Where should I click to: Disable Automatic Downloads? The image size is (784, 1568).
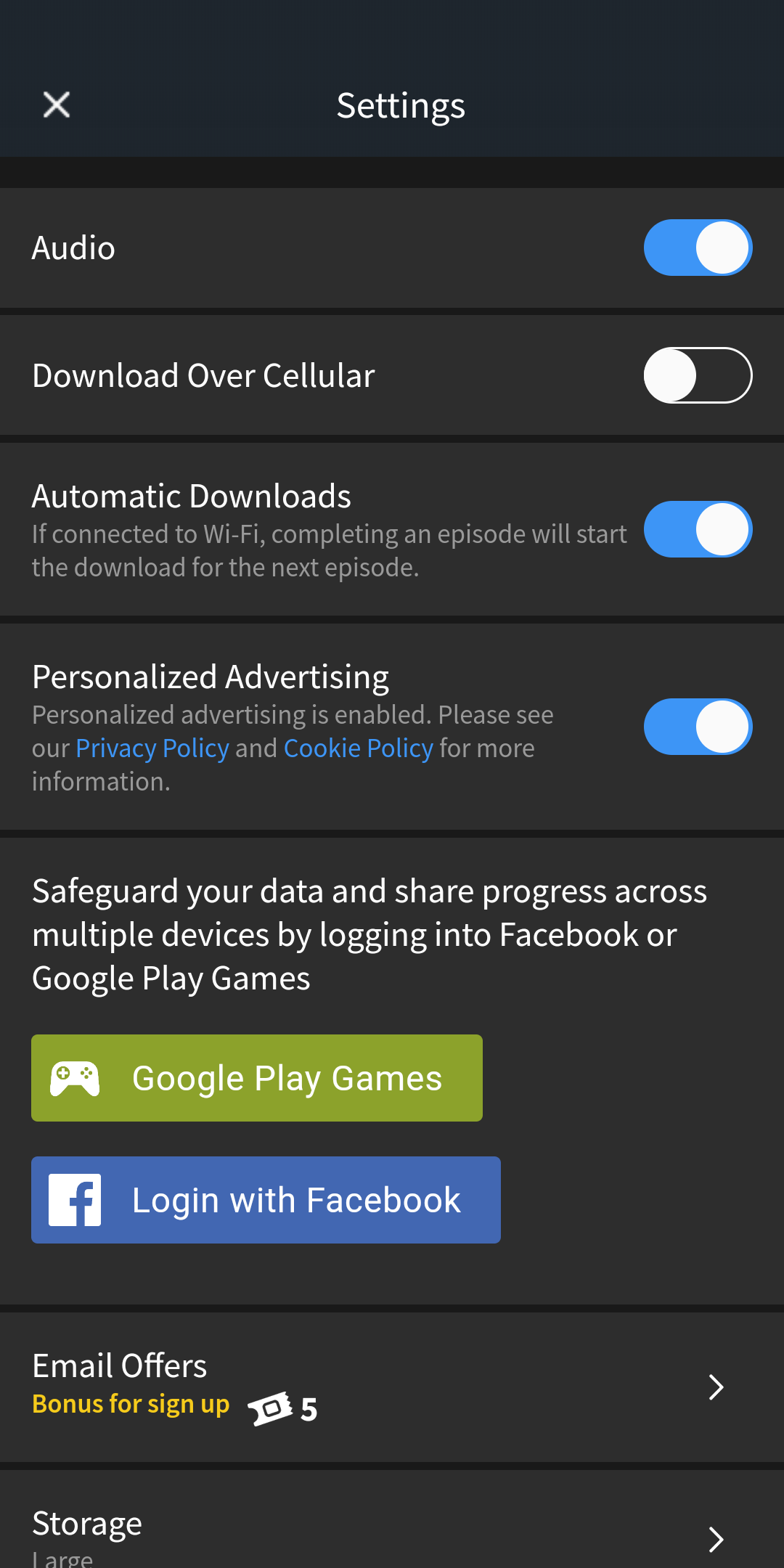[x=698, y=529]
